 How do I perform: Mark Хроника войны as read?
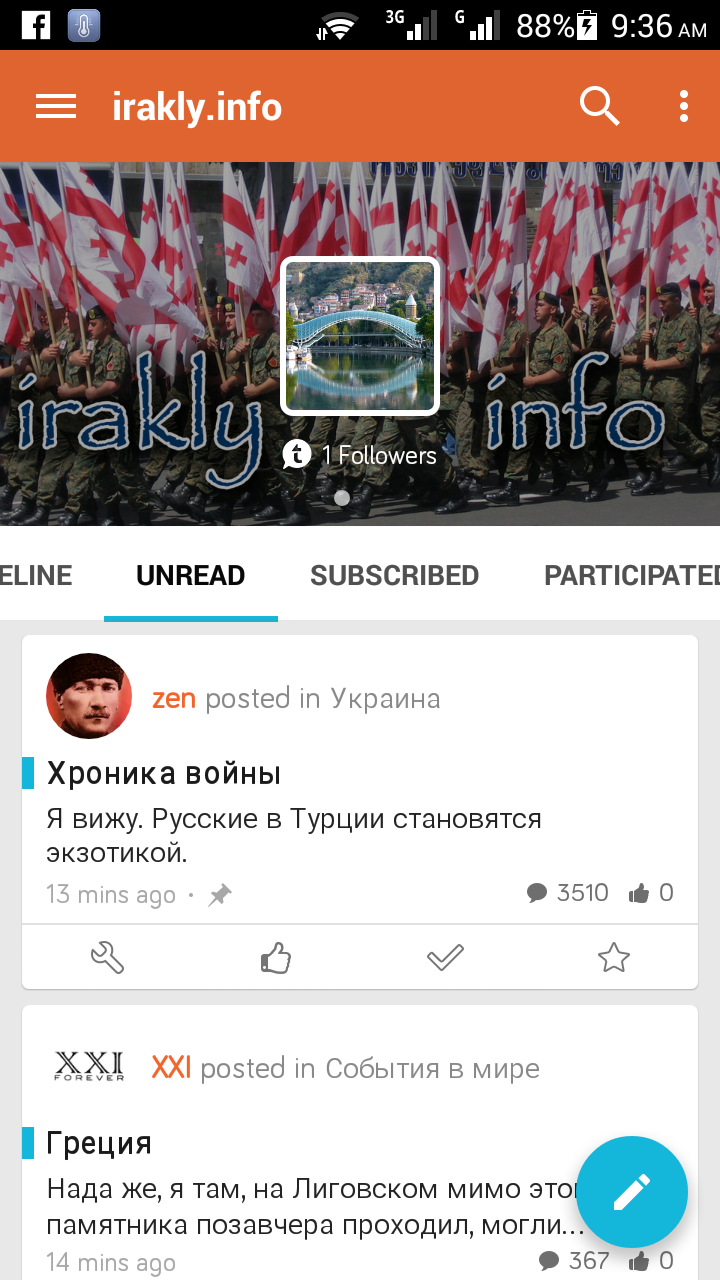(x=445, y=958)
